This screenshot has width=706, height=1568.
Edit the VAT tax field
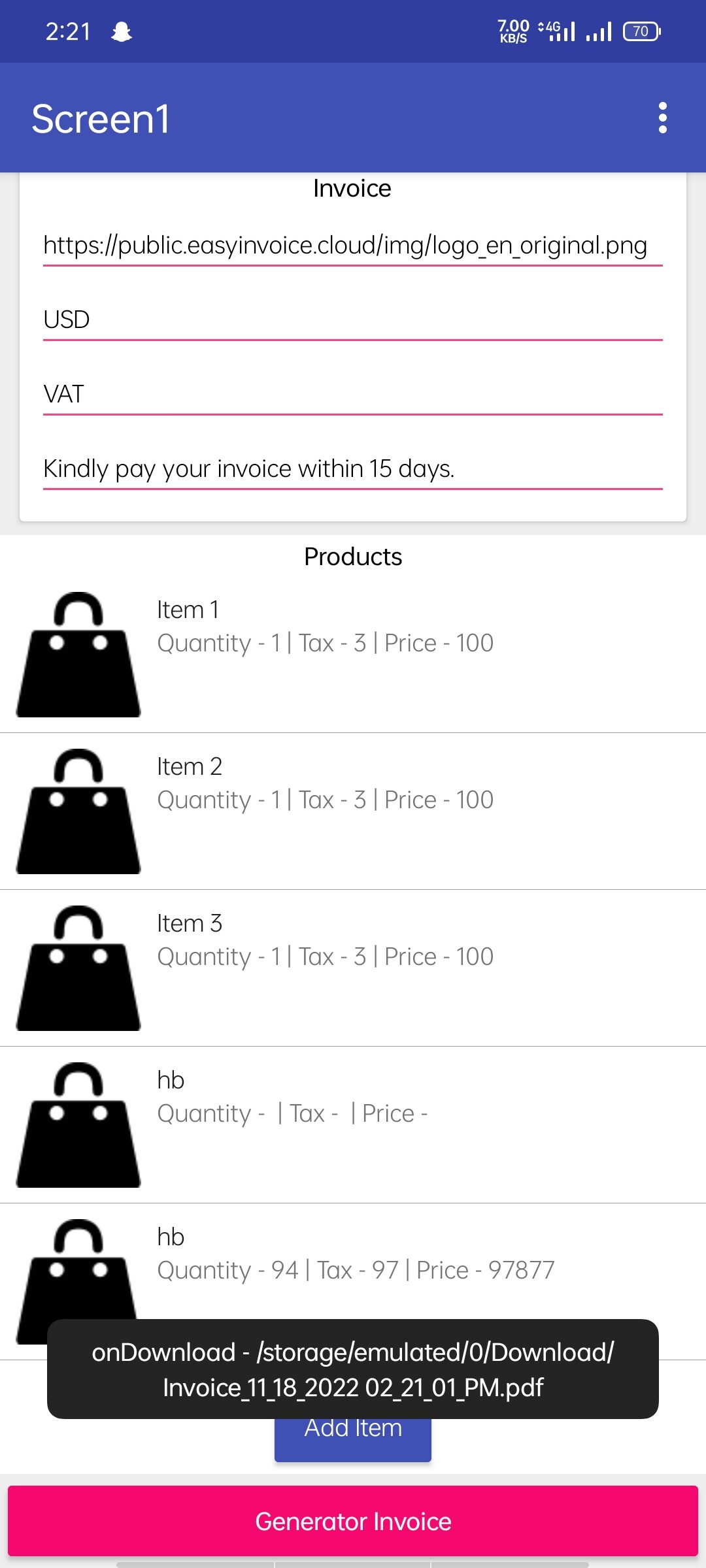[x=353, y=395]
